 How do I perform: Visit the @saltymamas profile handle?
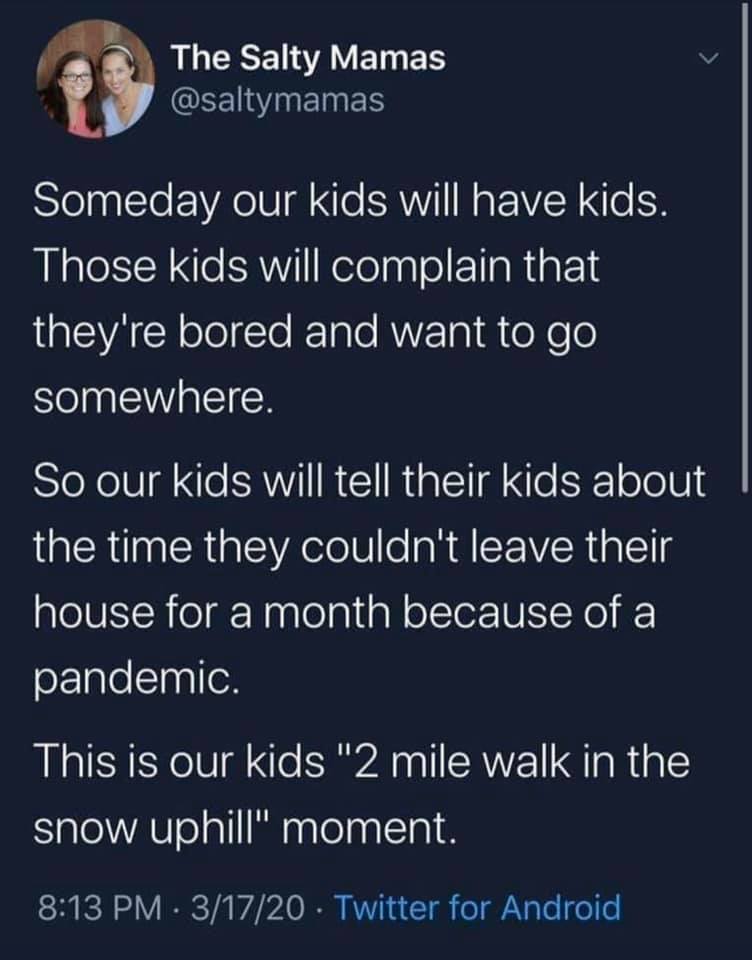click(276, 99)
